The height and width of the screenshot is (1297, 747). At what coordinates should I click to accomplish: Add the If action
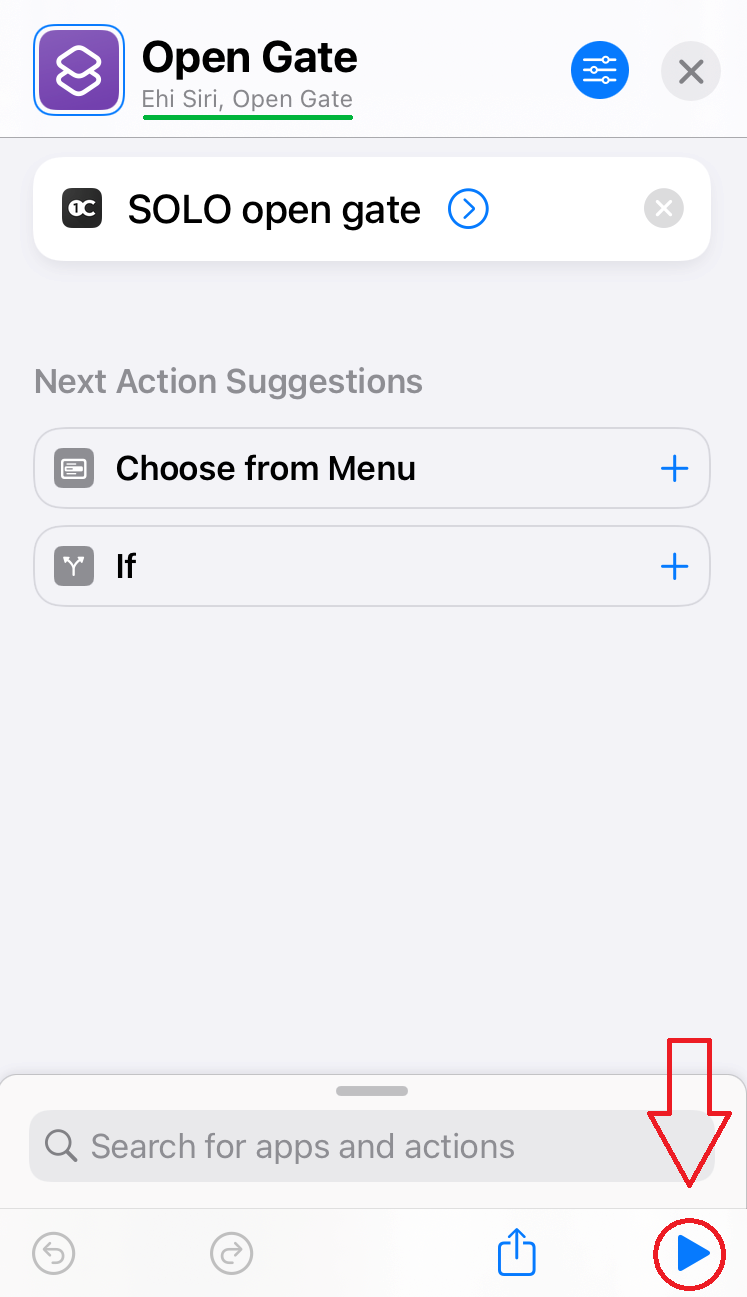(674, 567)
